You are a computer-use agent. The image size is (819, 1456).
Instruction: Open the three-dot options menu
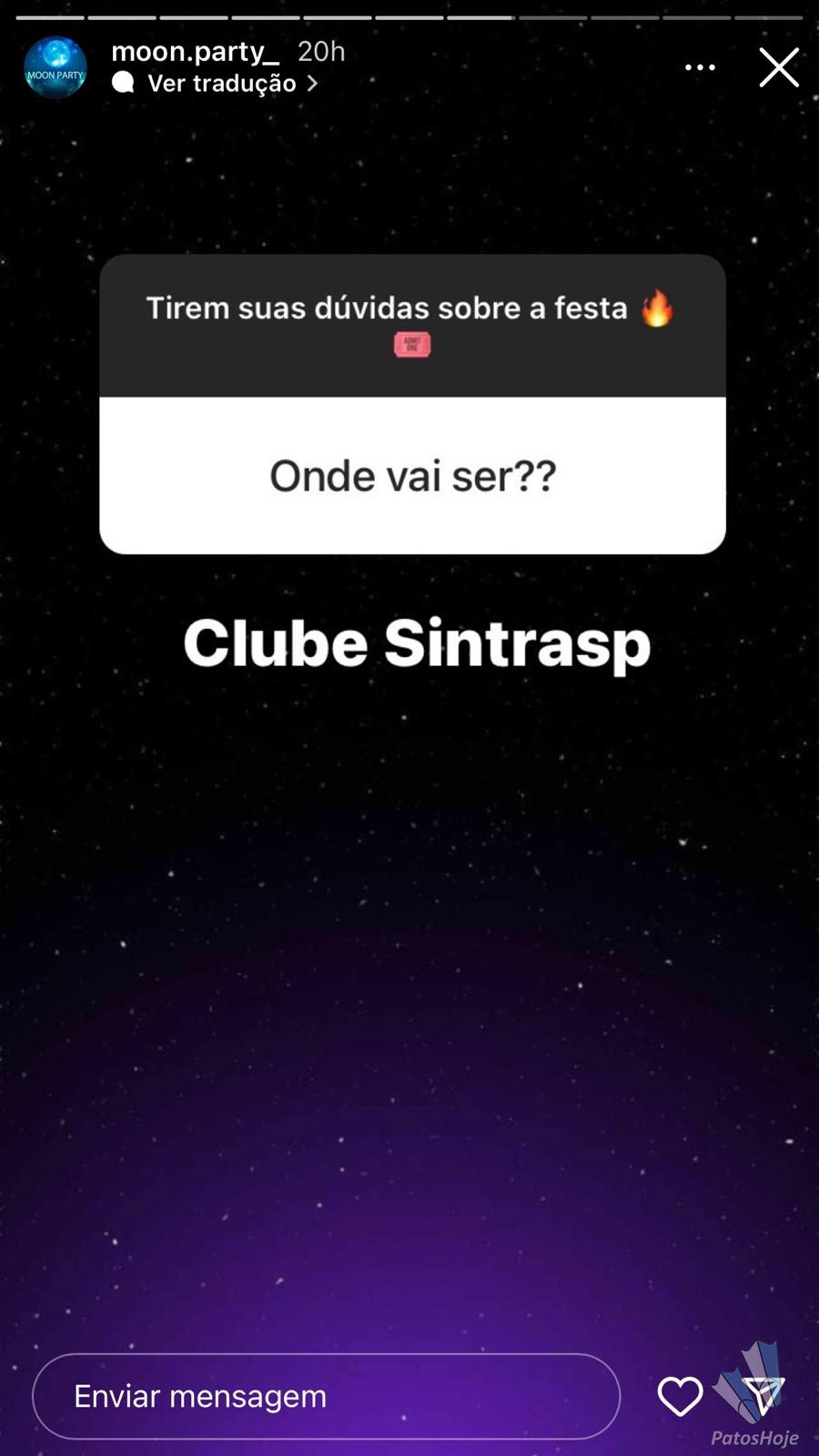(700, 67)
